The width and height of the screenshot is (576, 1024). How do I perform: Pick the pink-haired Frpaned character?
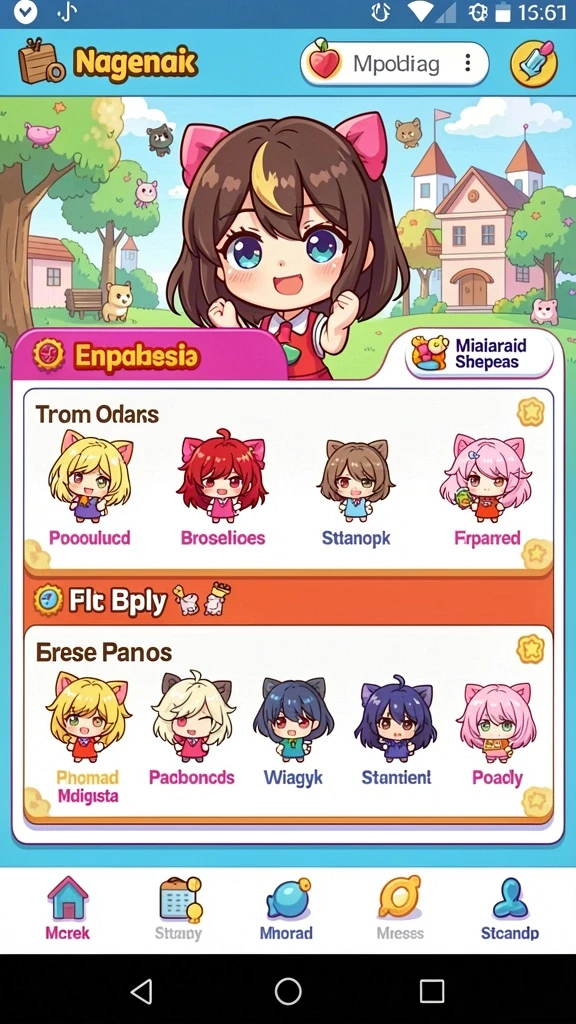487,491
